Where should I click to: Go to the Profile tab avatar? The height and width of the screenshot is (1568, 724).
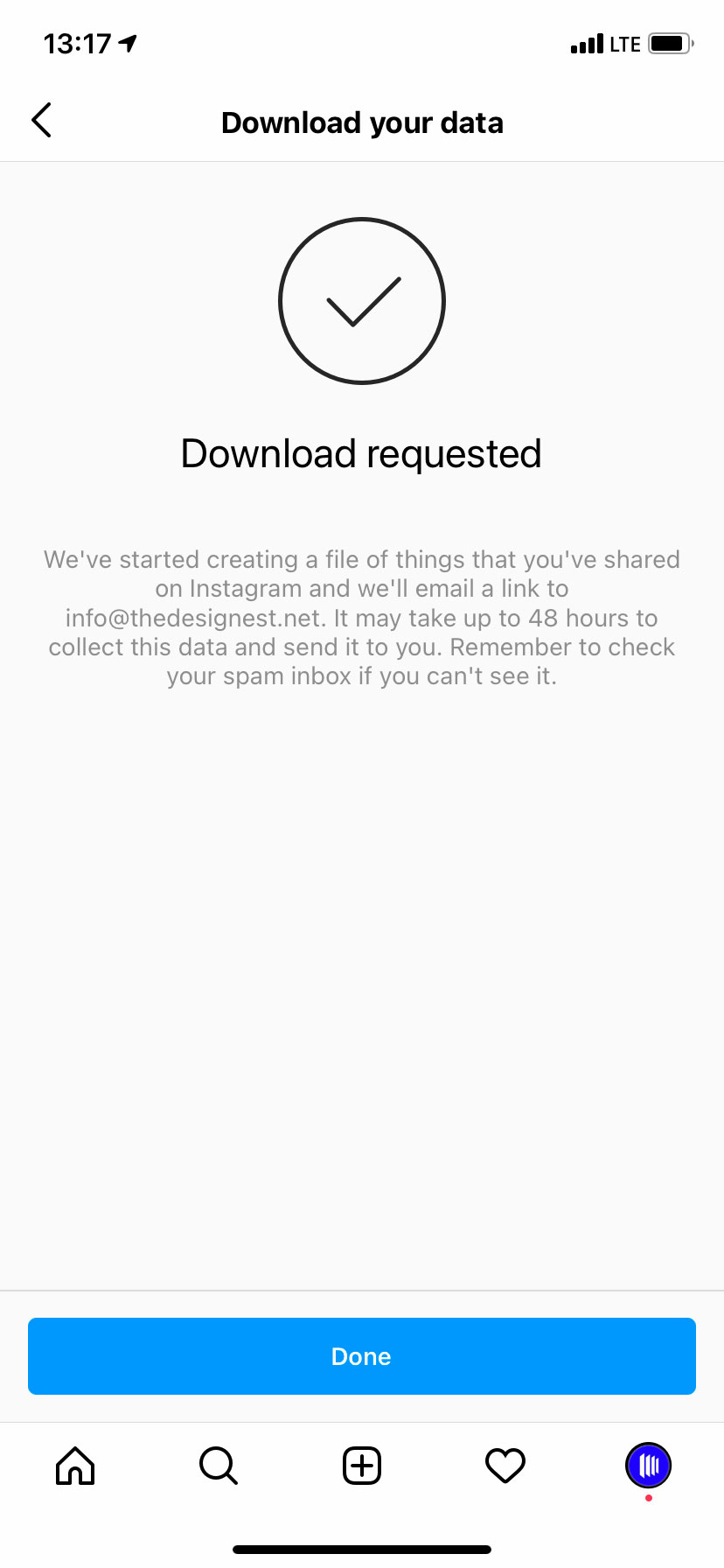tap(648, 1465)
